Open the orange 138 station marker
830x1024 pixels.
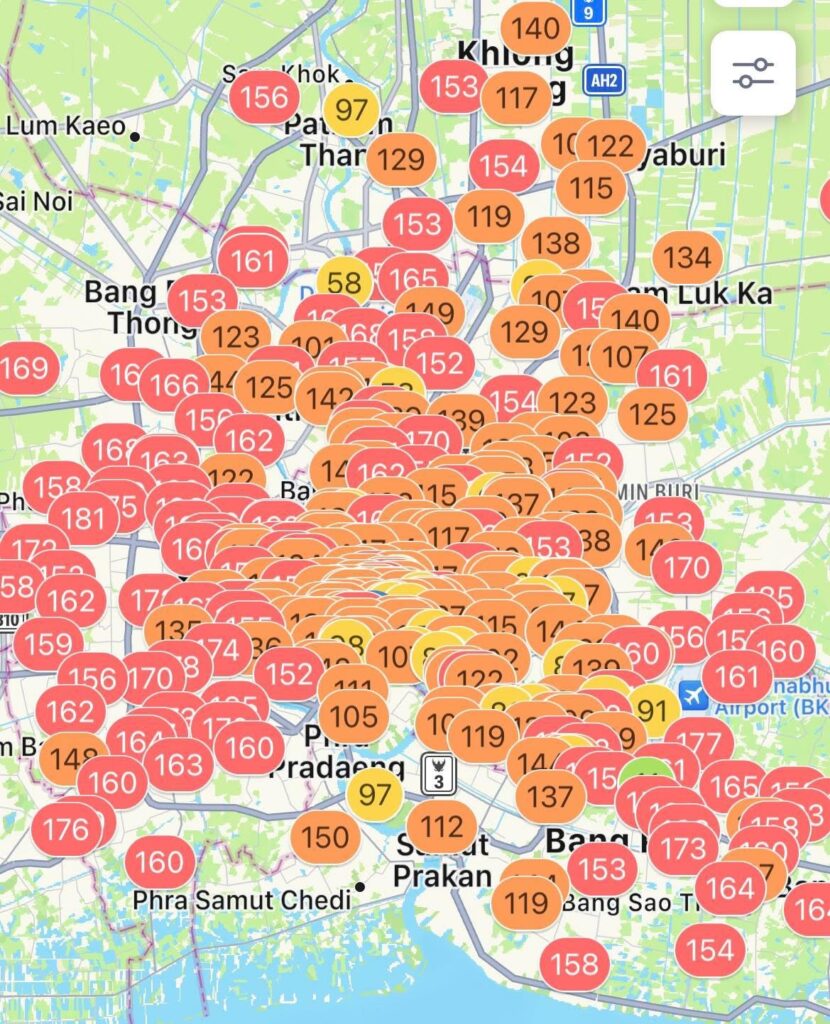pos(556,243)
